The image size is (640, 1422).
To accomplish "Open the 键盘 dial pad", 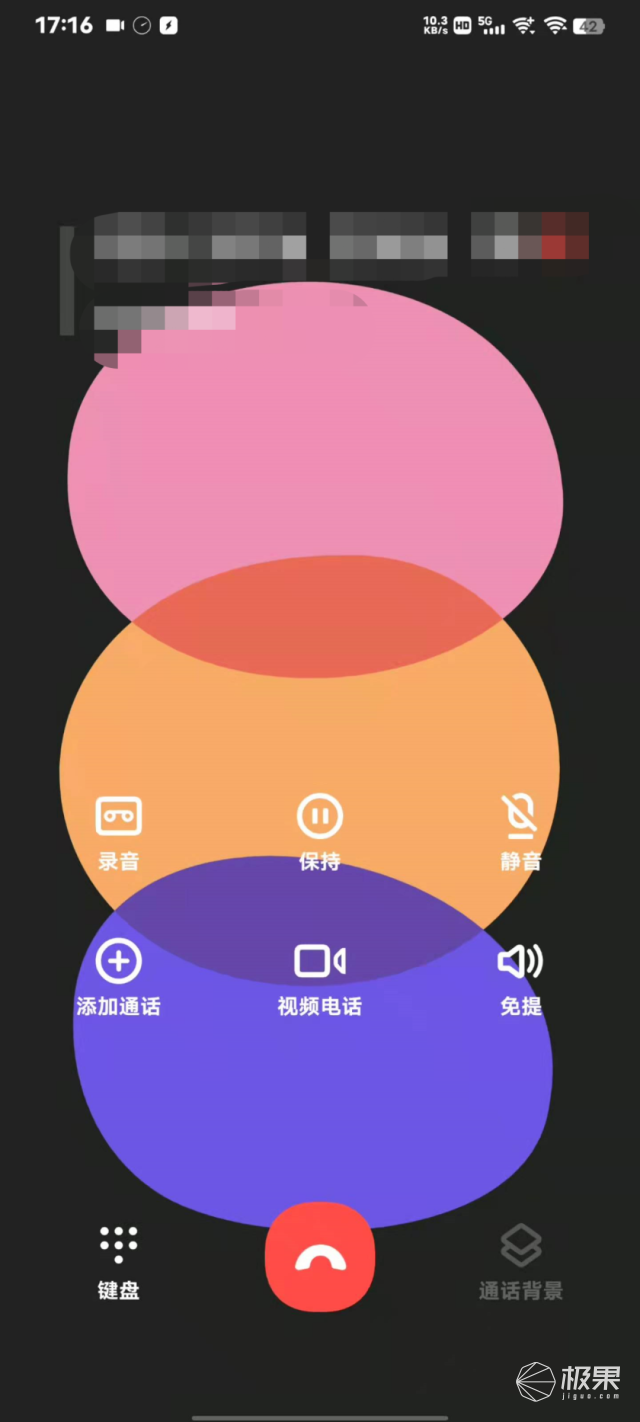I will click(118, 1262).
